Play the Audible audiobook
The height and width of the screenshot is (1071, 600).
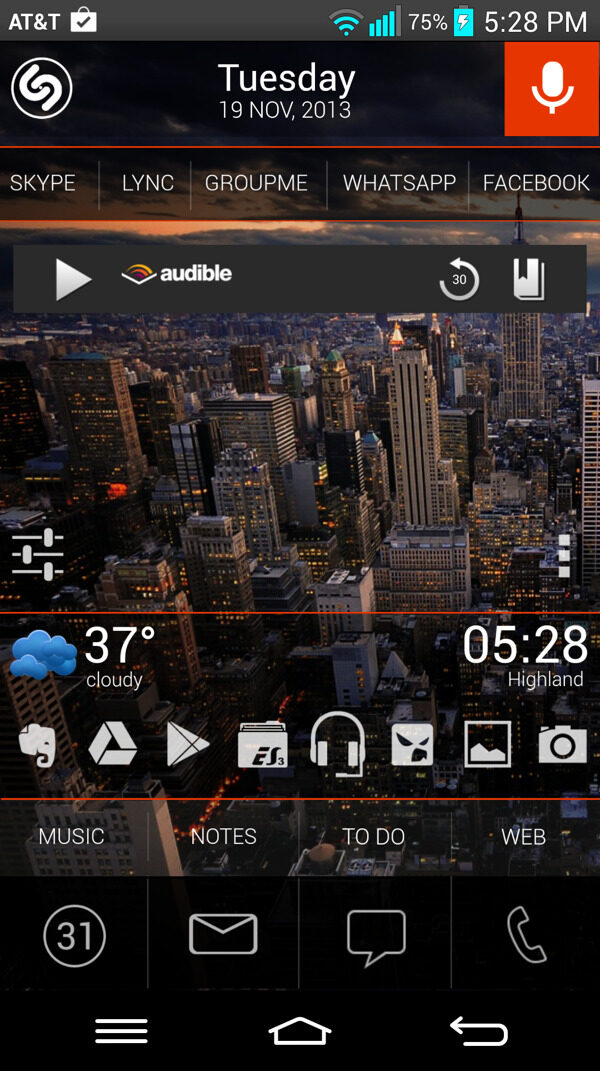72,279
